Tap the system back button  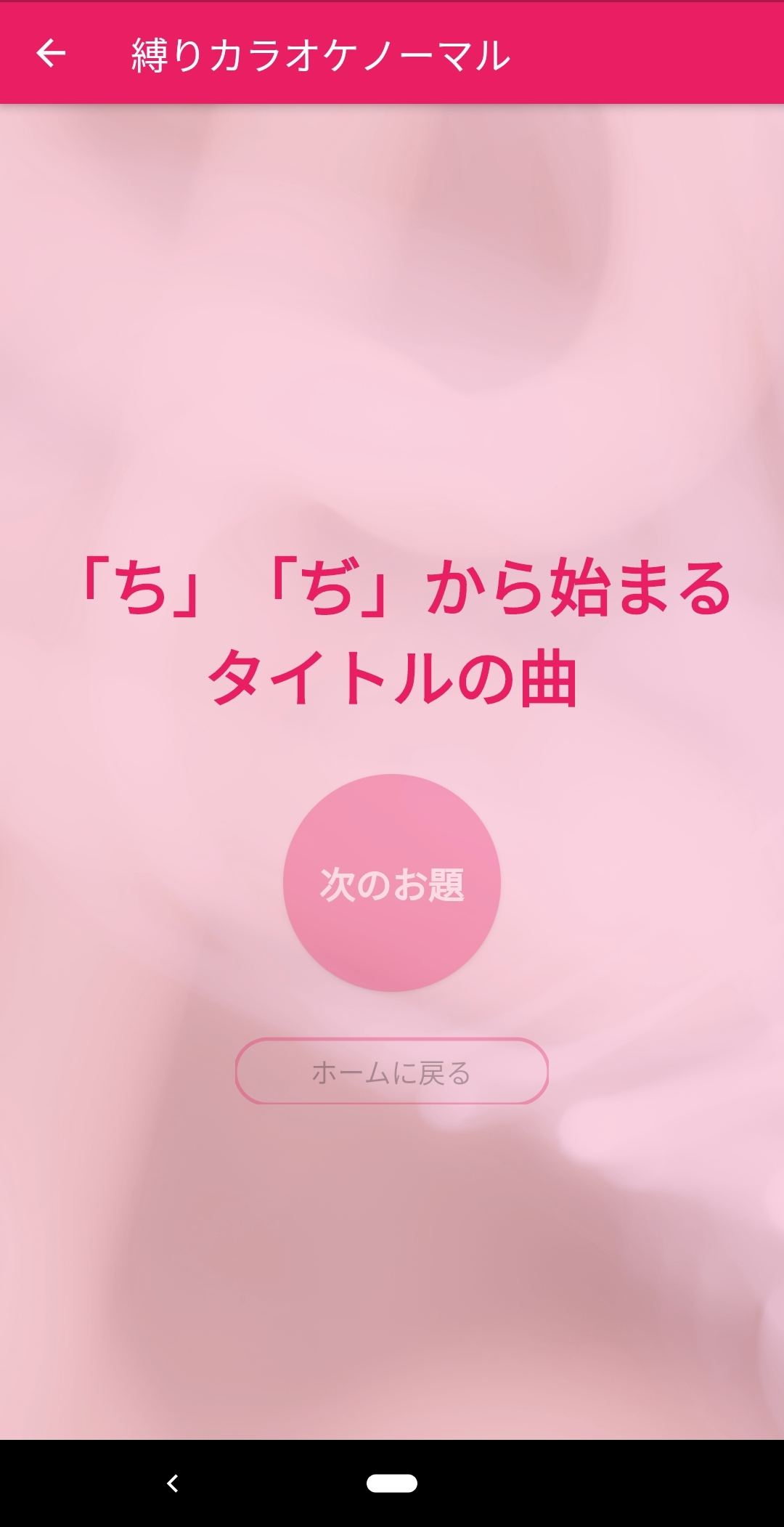pos(172,1483)
